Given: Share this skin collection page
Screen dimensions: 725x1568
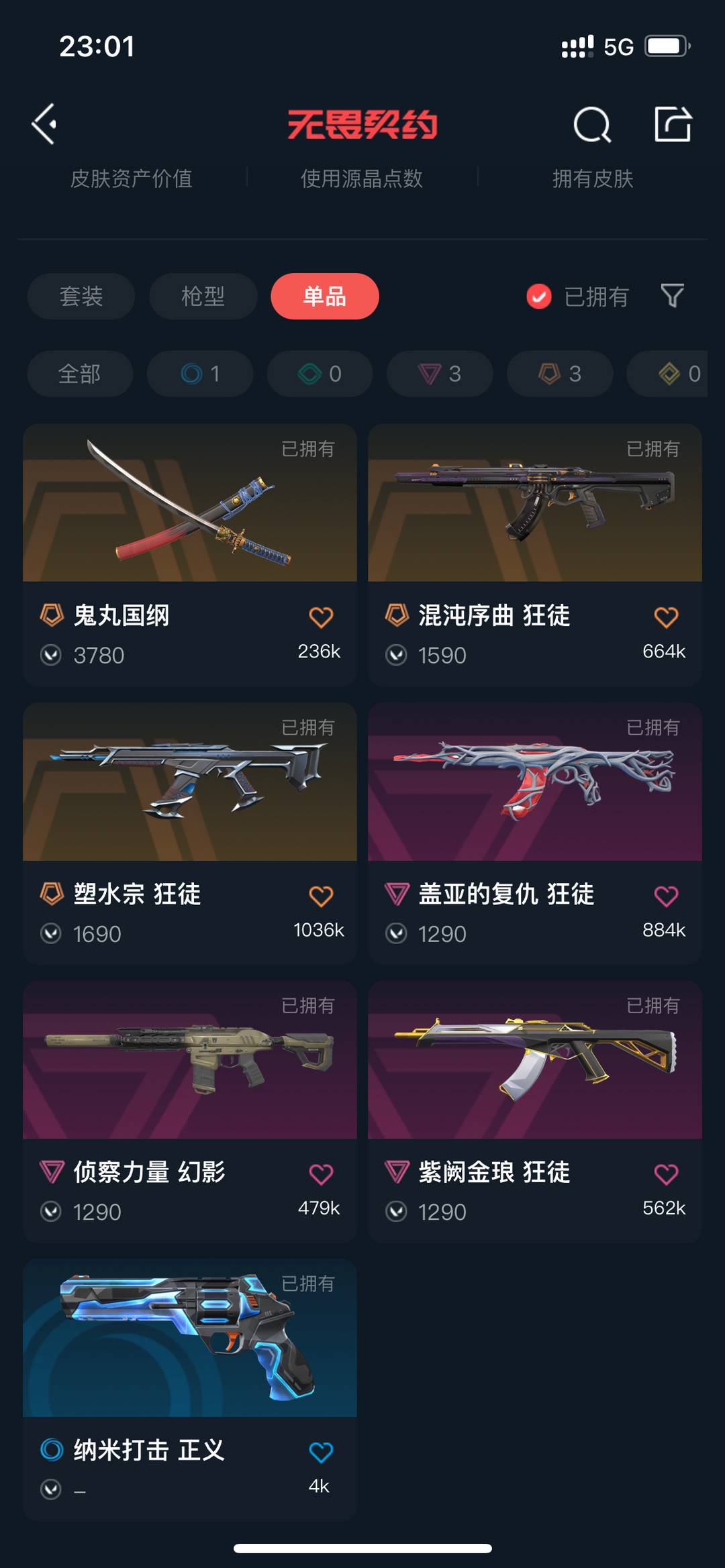Looking at the screenshot, I should [x=673, y=124].
